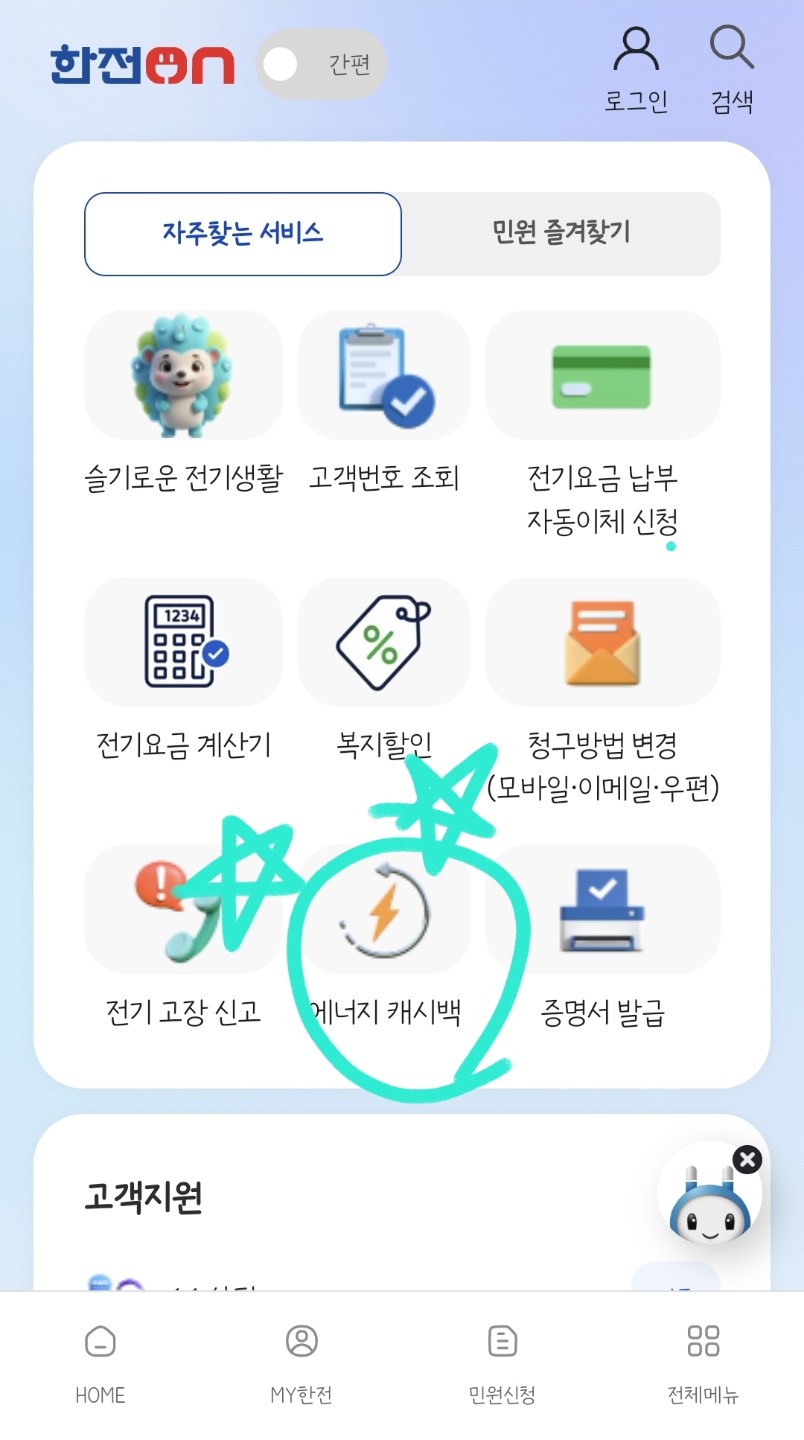Switch to the 민원 즐겨찾기 tab
The height and width of the screenshot is (1440, 804).
pos(559,233)
